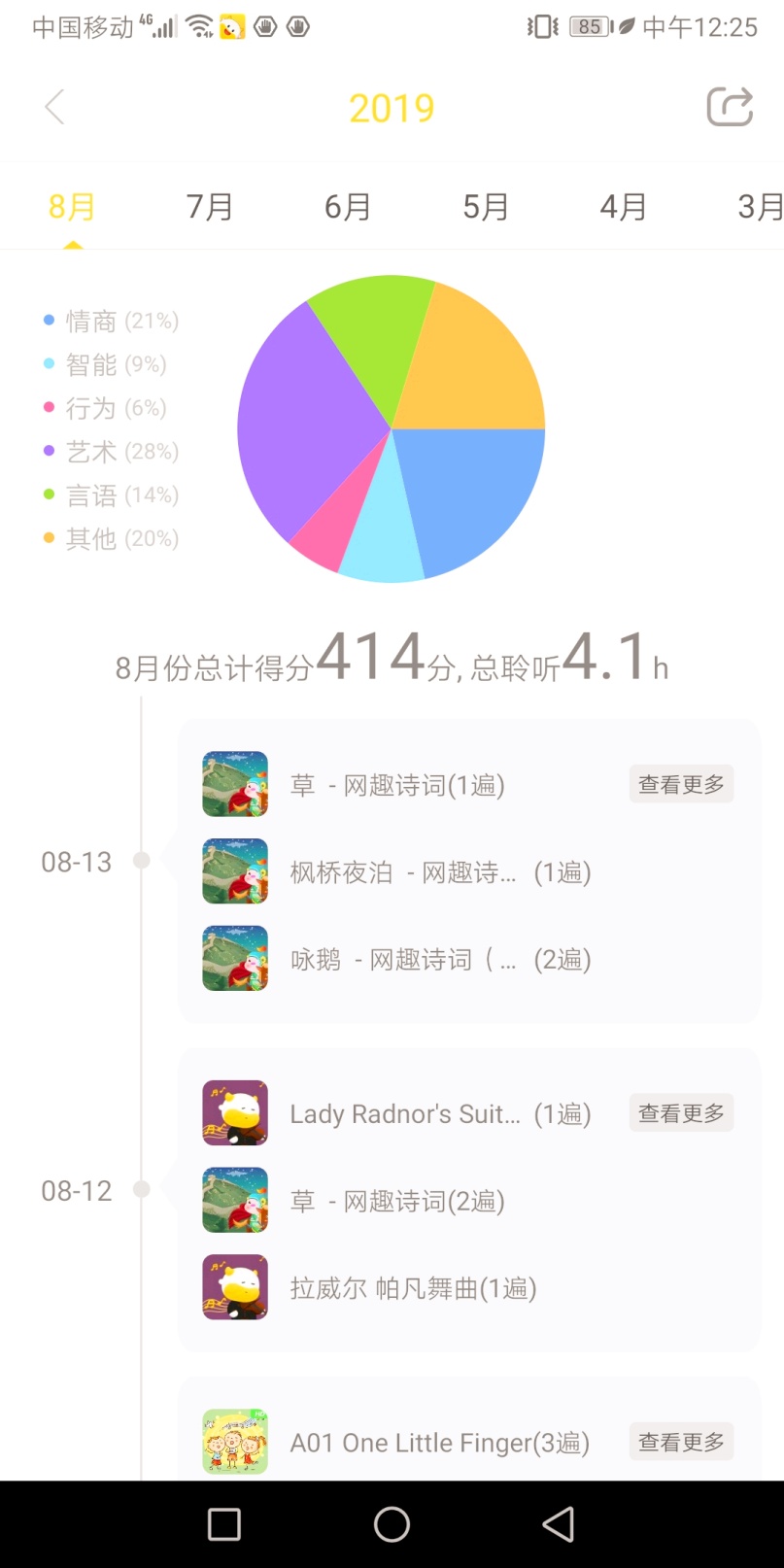Open the 拉威尔 帕凡舞曲 album artwork

(x=234, y=1287)
